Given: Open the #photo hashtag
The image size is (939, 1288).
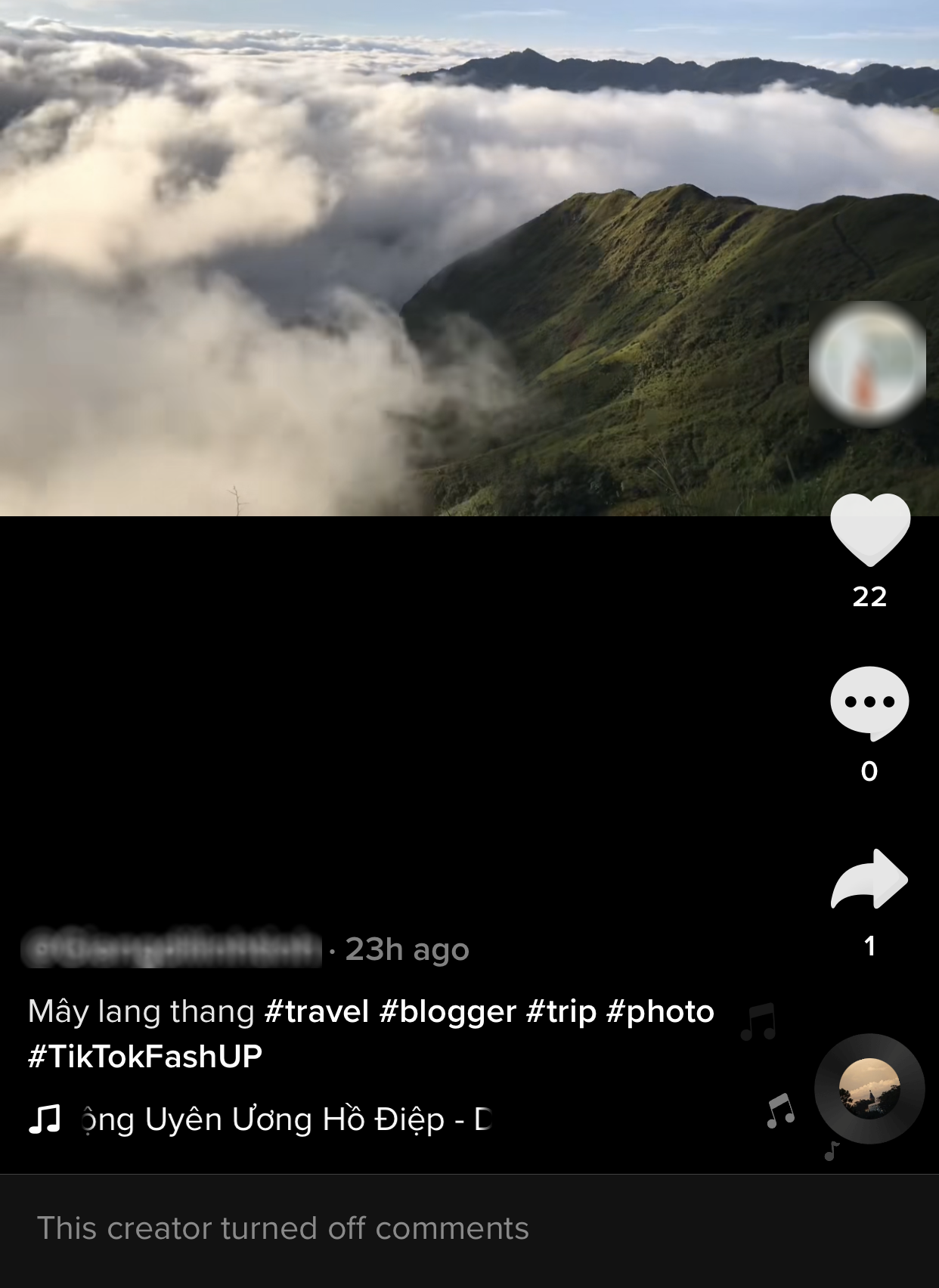Looking at the screenshot, I should point(660,1011).
